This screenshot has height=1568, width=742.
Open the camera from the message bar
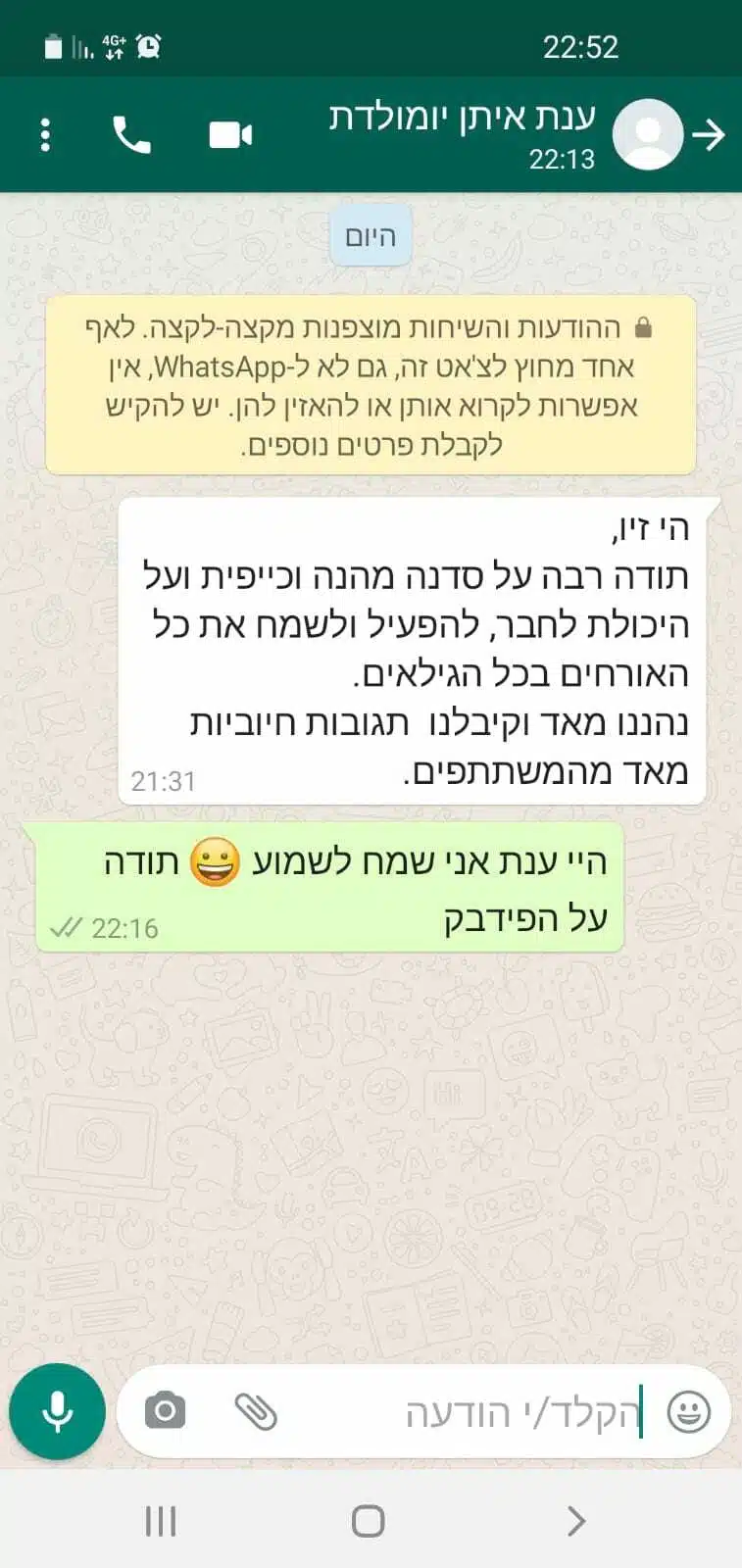click(x=165, y=1411)
